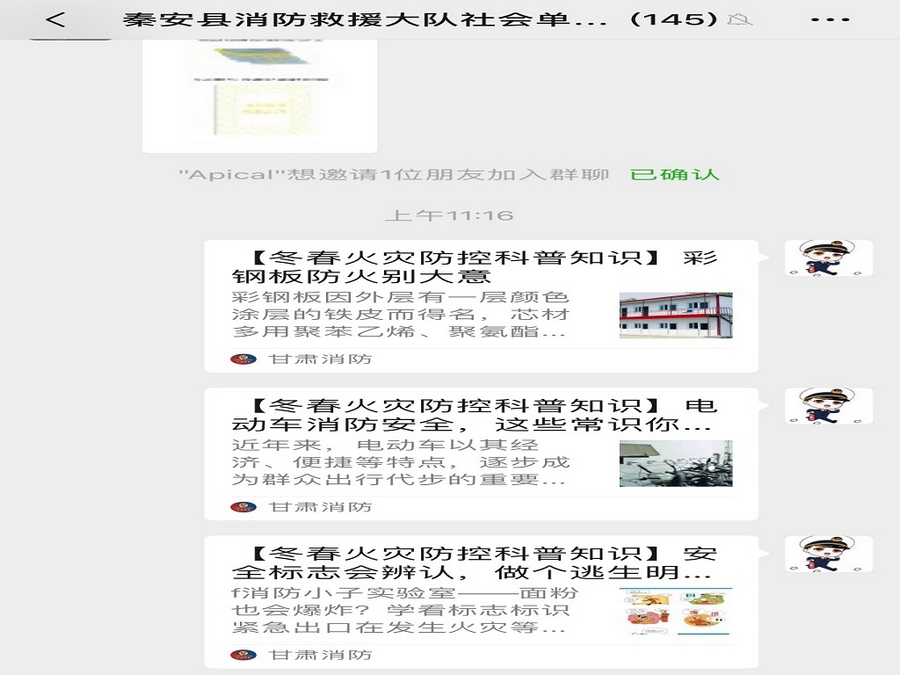Screen dimensions: 900x675
Task: Open article about 安全标志会辨认
Action: (480, 602)
